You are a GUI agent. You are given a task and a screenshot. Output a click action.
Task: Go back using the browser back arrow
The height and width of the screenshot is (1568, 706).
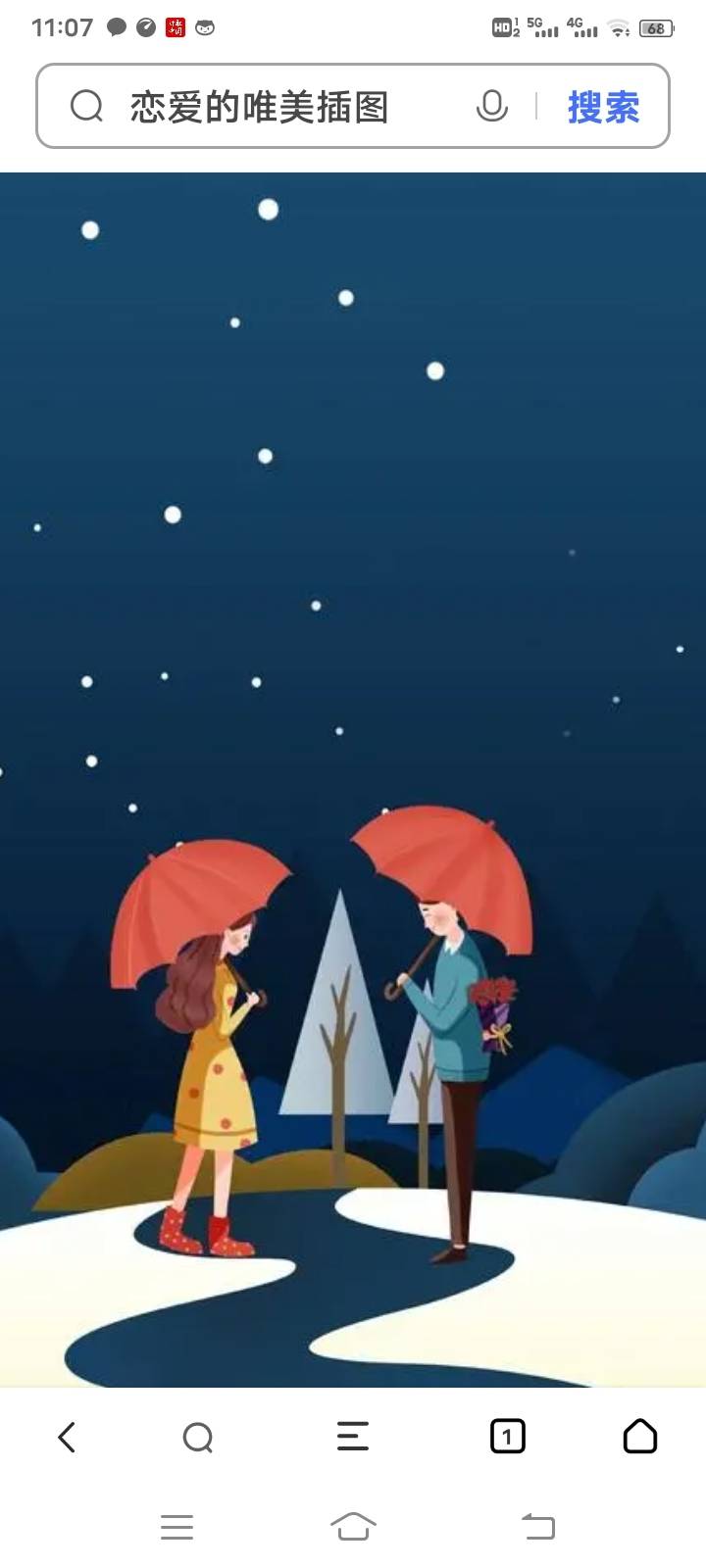[x=67, y=1437]
